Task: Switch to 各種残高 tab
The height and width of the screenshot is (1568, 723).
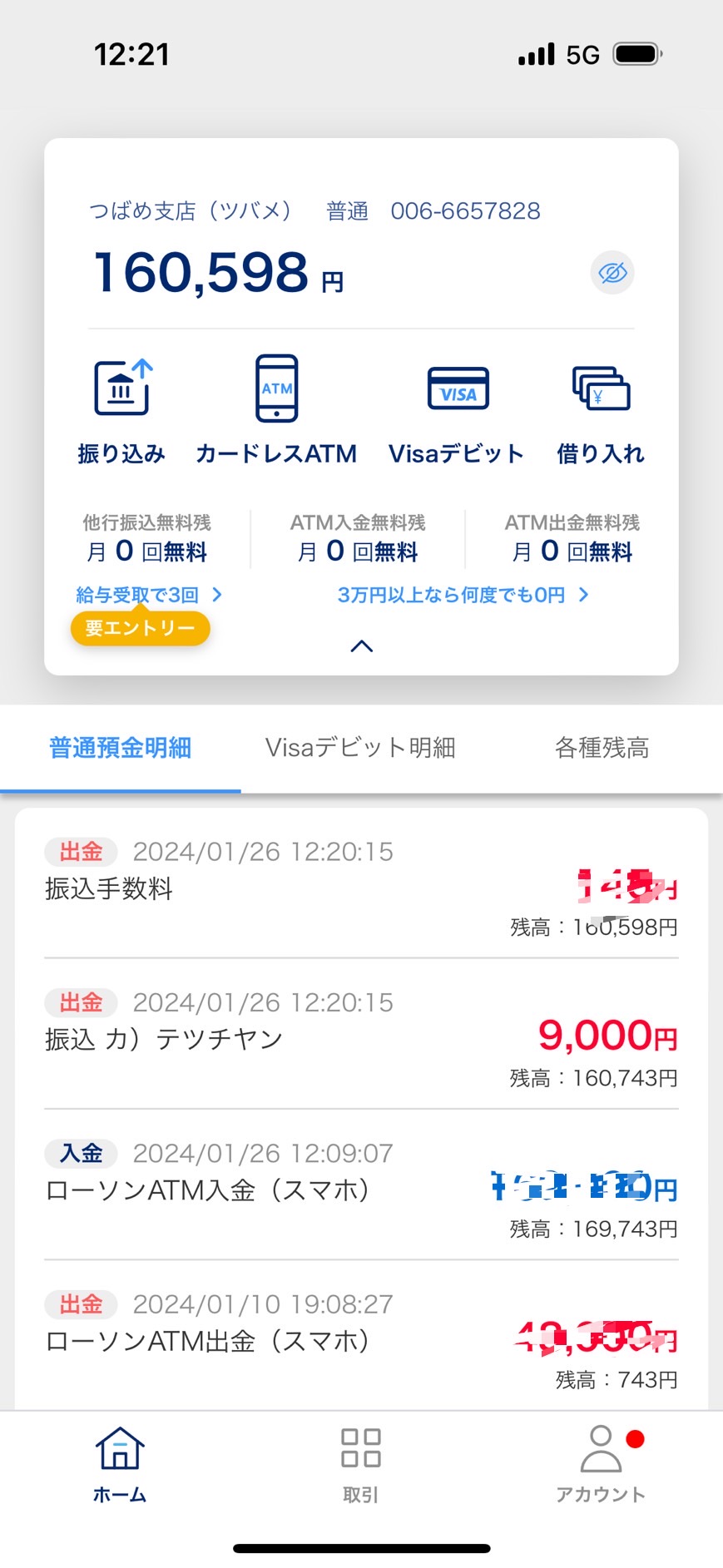Action: pyautogui.click(x=602, y=748)
